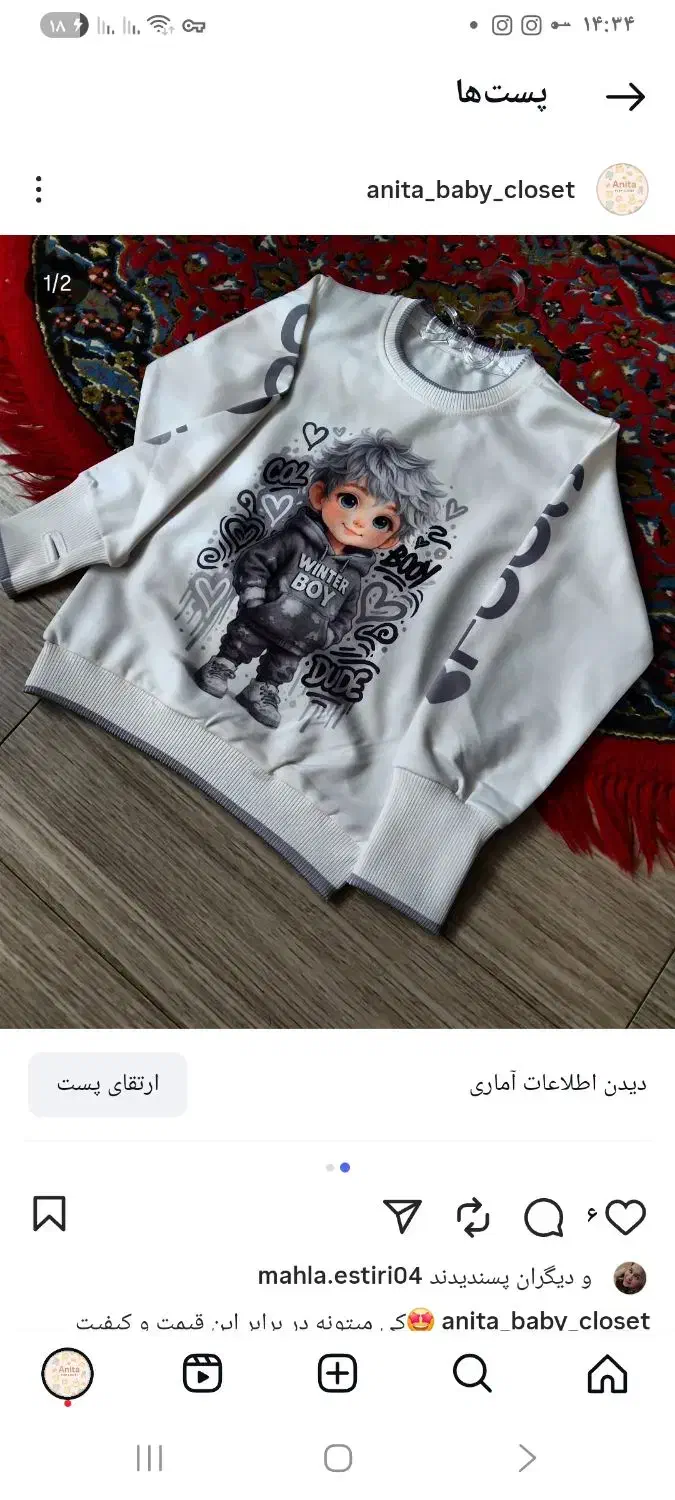Image resolution: width=675 pixels, height=1500 pixels.
Task: Open the sweatshirt post photo
Action: (x=337, y=631)
